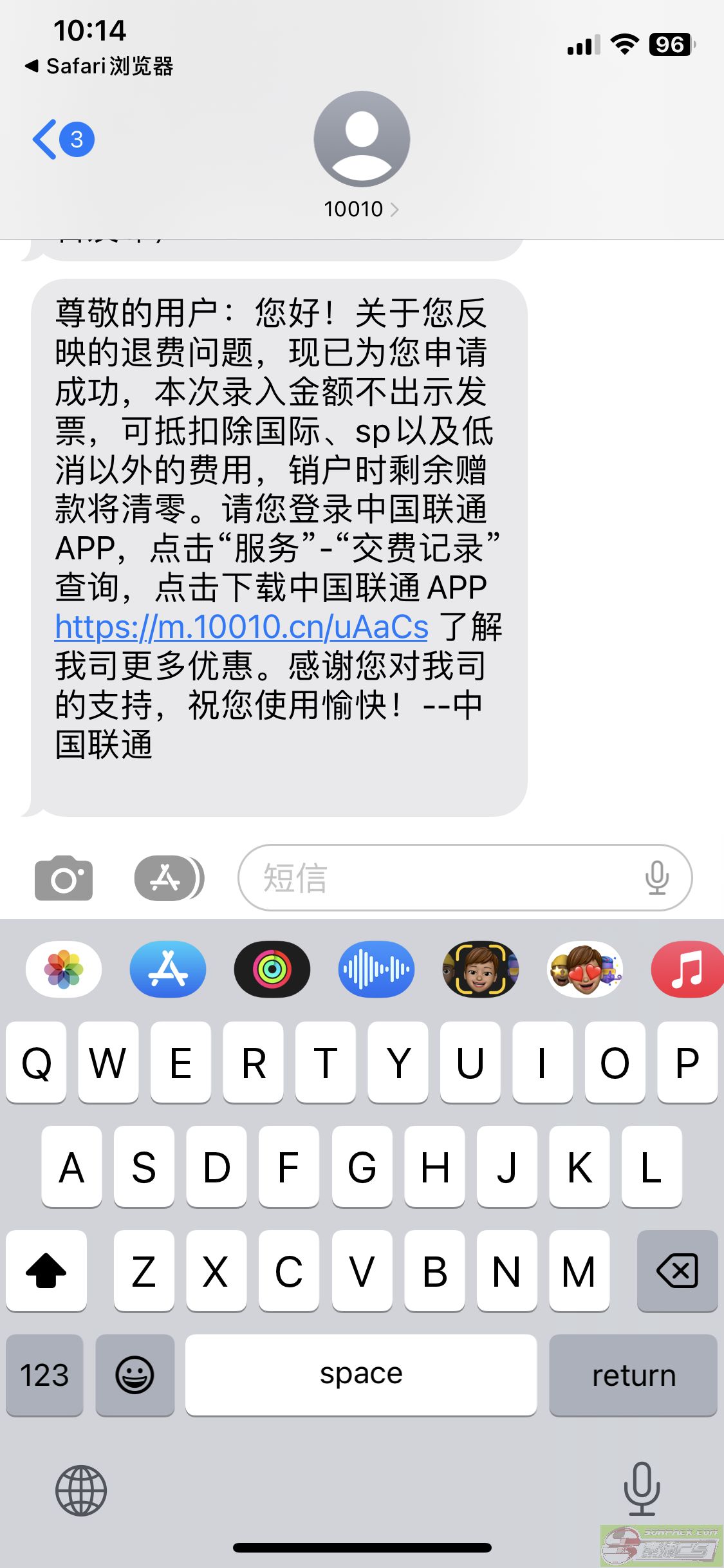
Task: Switch keyboard language with the globe icon
Action: coord(81,1491)
